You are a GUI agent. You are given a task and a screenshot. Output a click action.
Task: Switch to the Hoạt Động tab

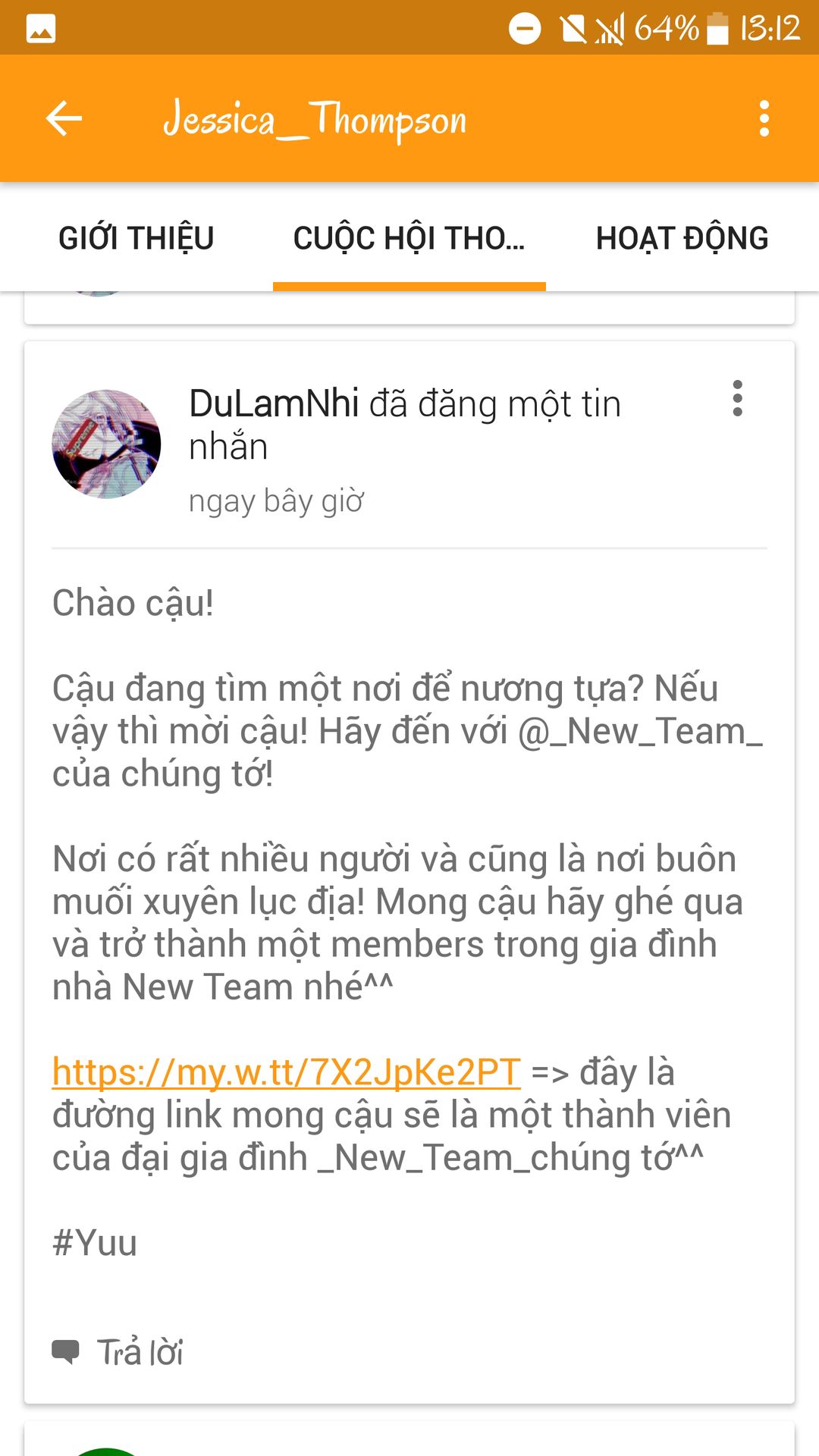[x=682, y=238]
